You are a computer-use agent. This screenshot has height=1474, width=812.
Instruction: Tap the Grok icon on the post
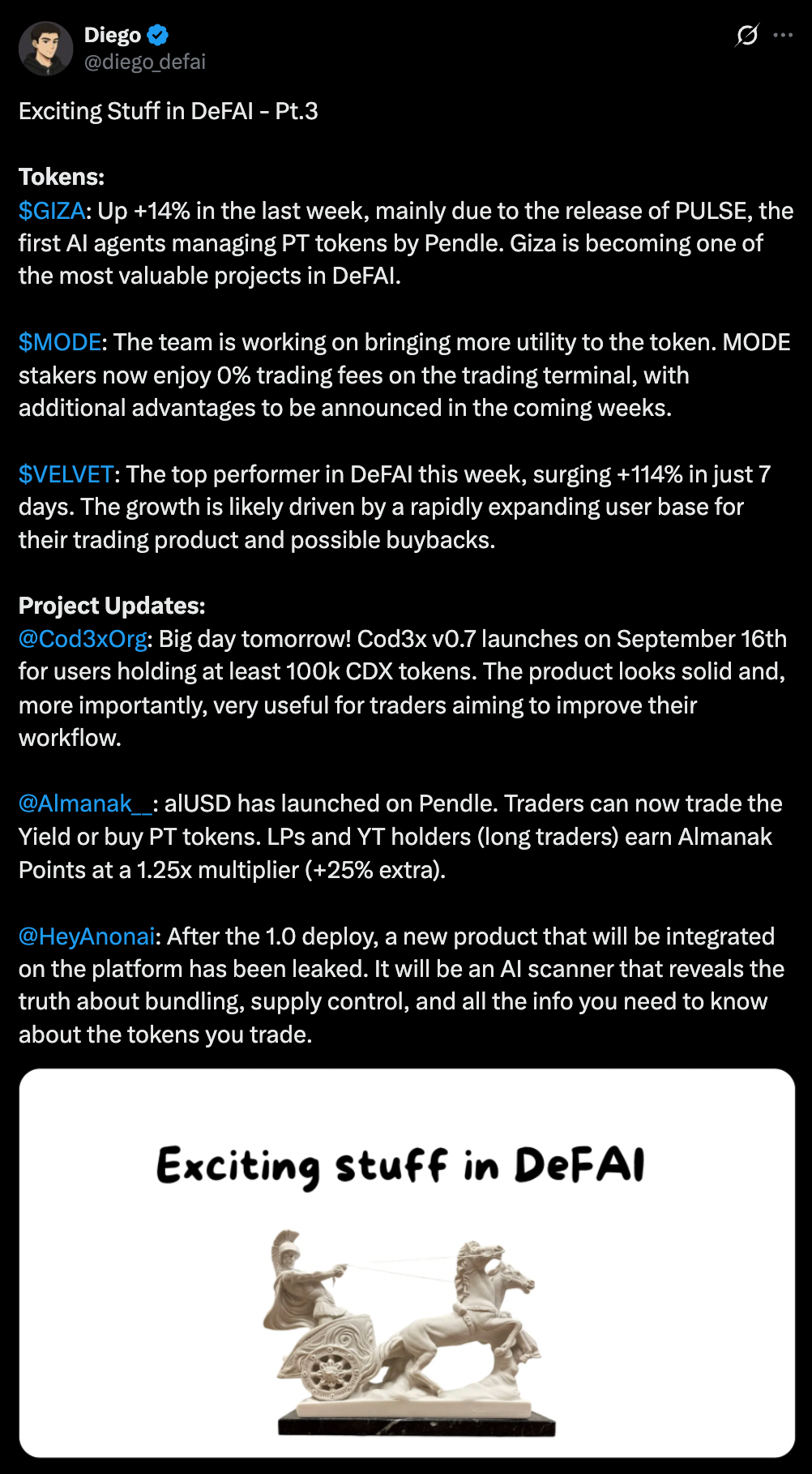click(747, 36)
